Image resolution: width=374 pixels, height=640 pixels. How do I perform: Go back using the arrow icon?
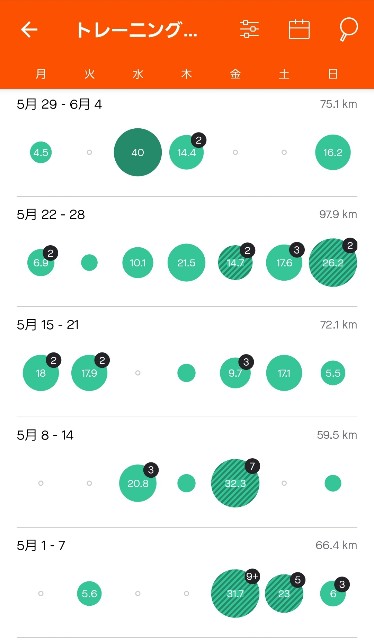tap(29, 30)
